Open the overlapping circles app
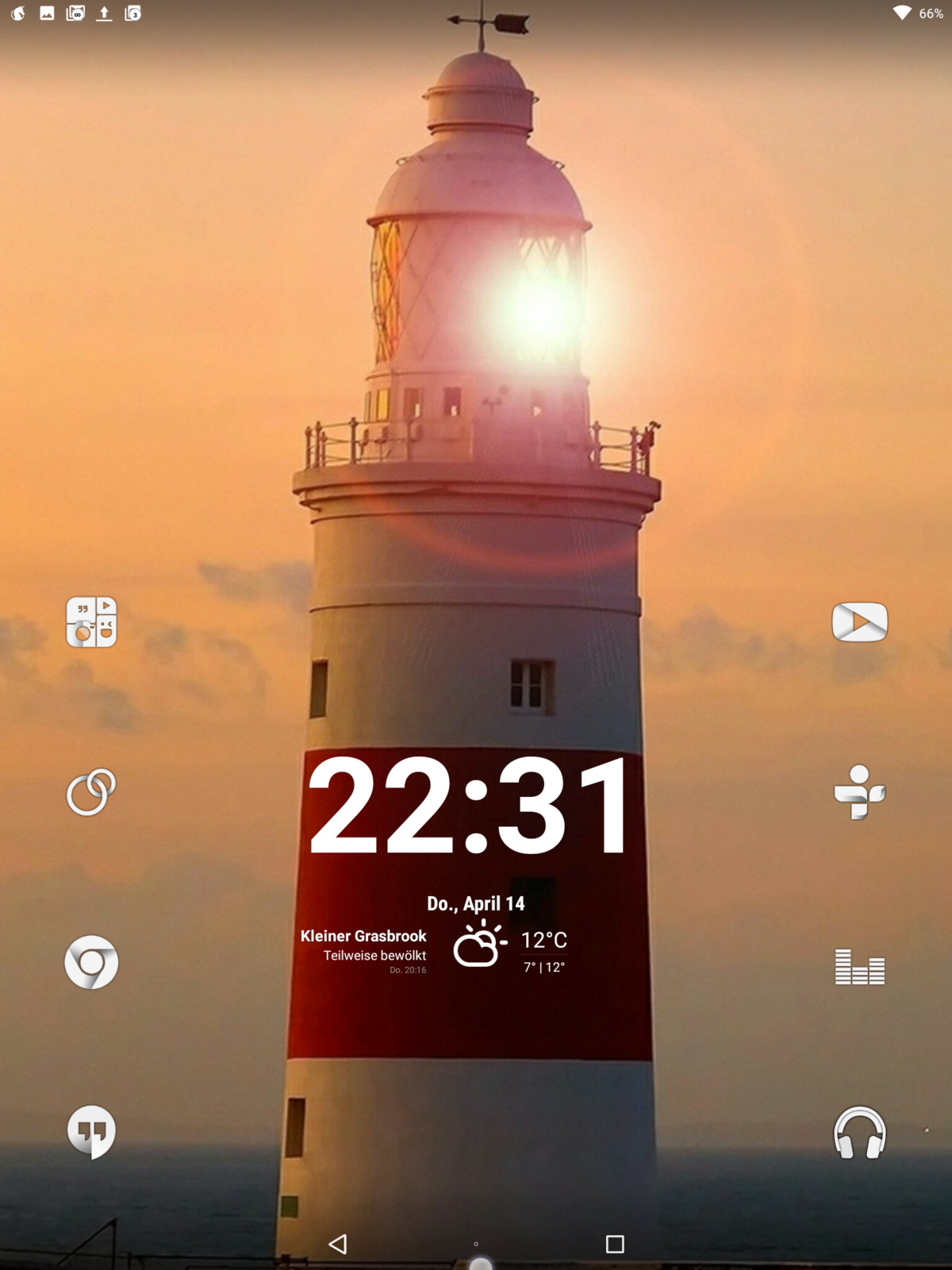 pos(90,792)
